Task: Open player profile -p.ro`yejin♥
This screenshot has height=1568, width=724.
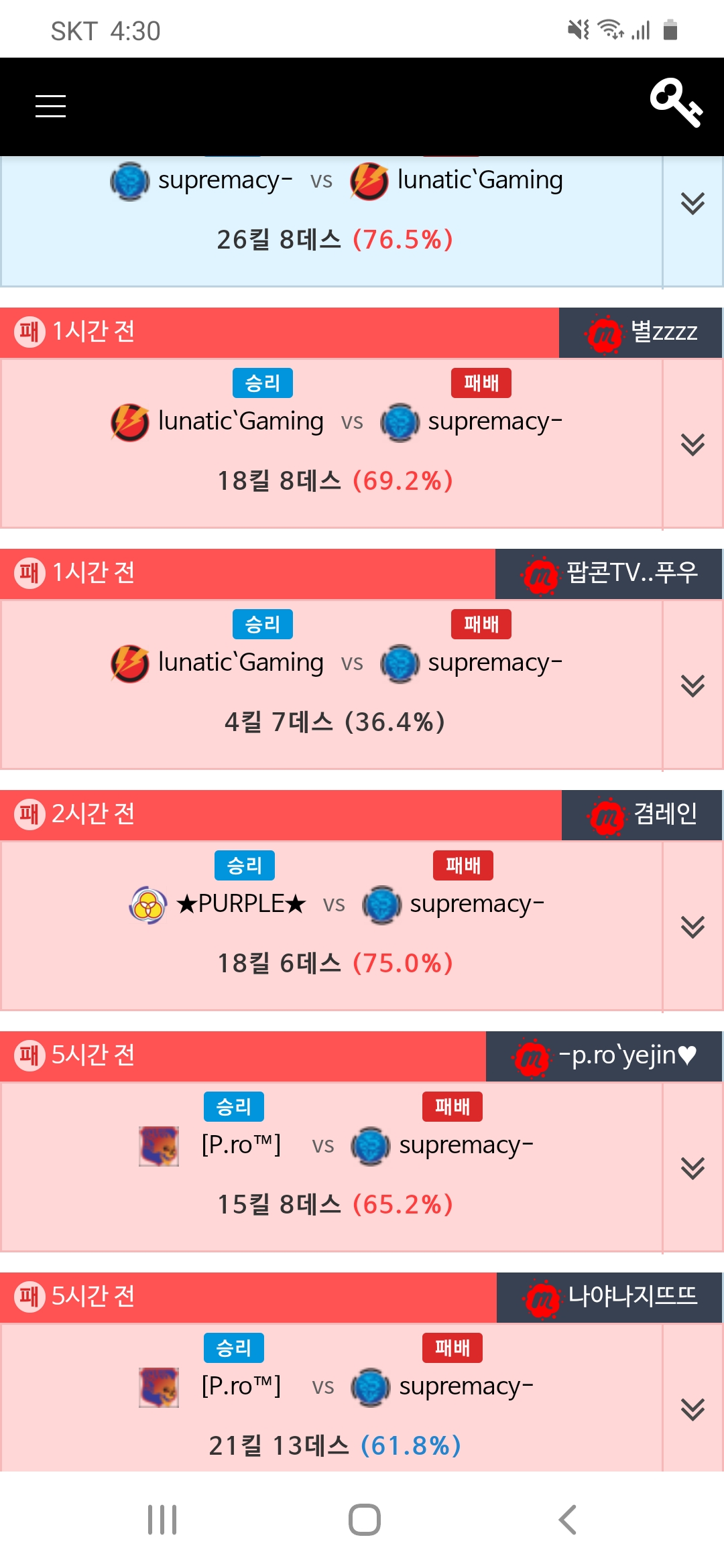Action: pyautogui.click(x=605, y=1056)
